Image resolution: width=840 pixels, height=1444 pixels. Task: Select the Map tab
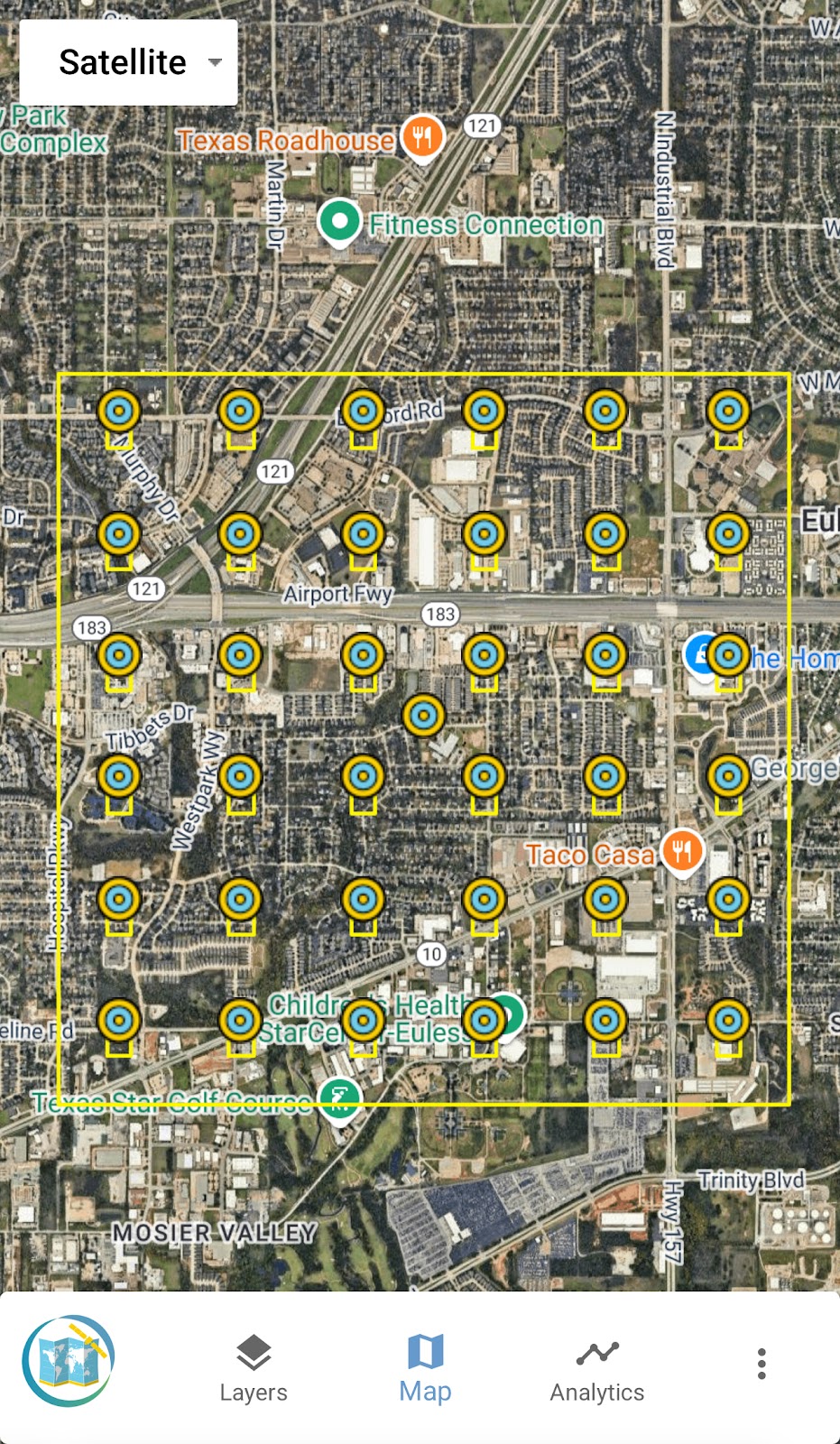(x=425, y=1367)
